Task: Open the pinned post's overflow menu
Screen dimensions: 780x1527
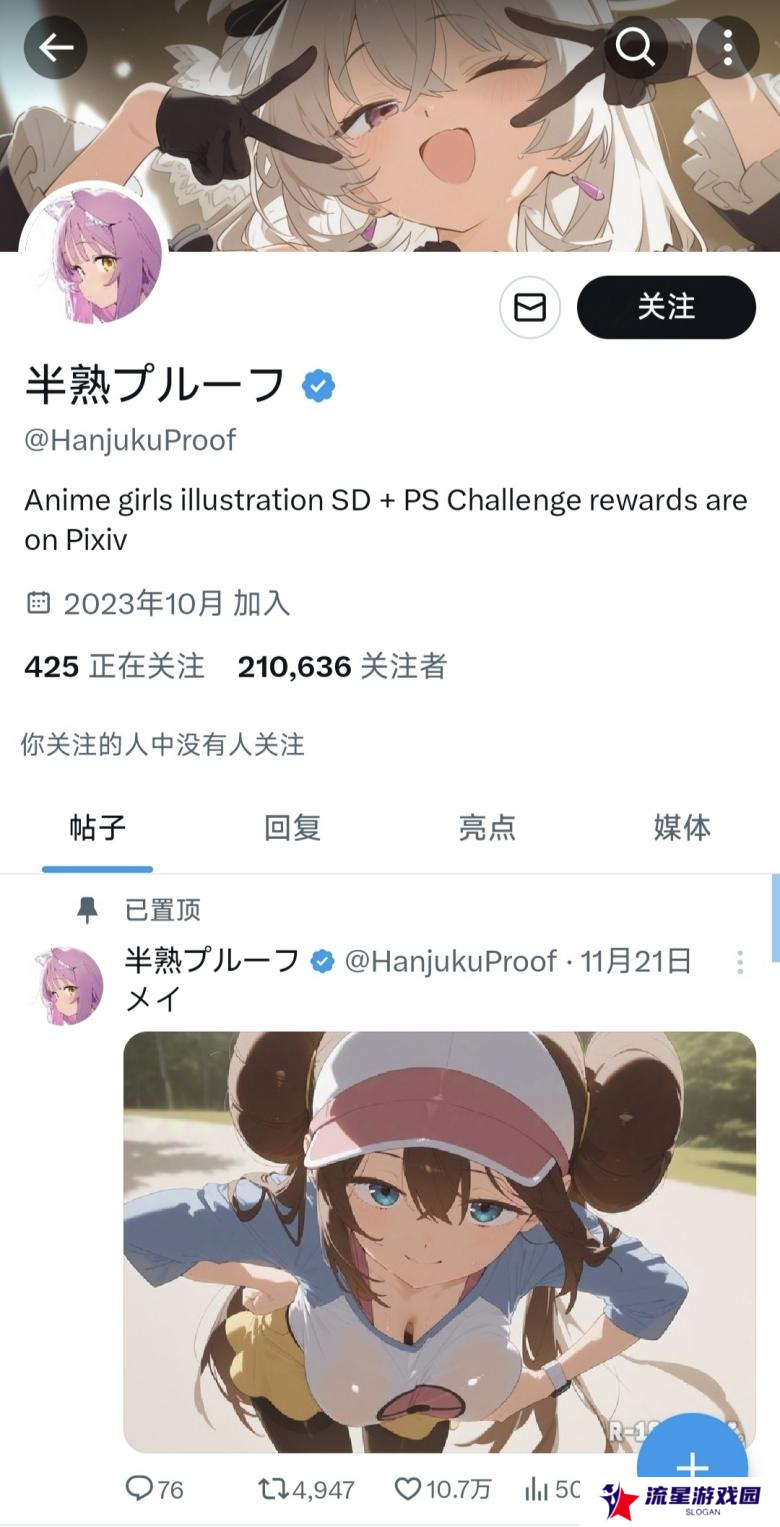Action: tap(740, 962)
